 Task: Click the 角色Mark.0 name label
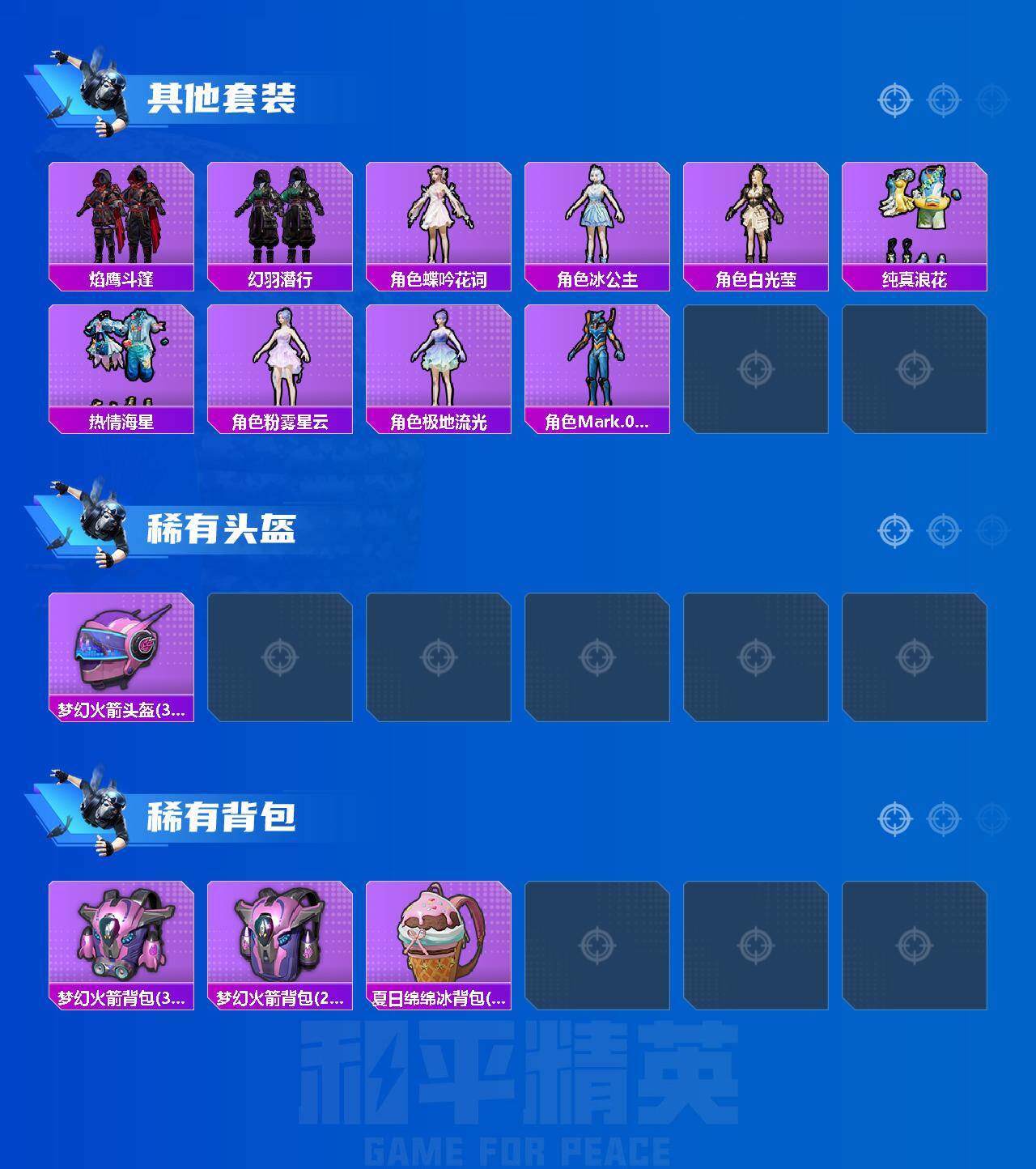[x=597, y=422]
